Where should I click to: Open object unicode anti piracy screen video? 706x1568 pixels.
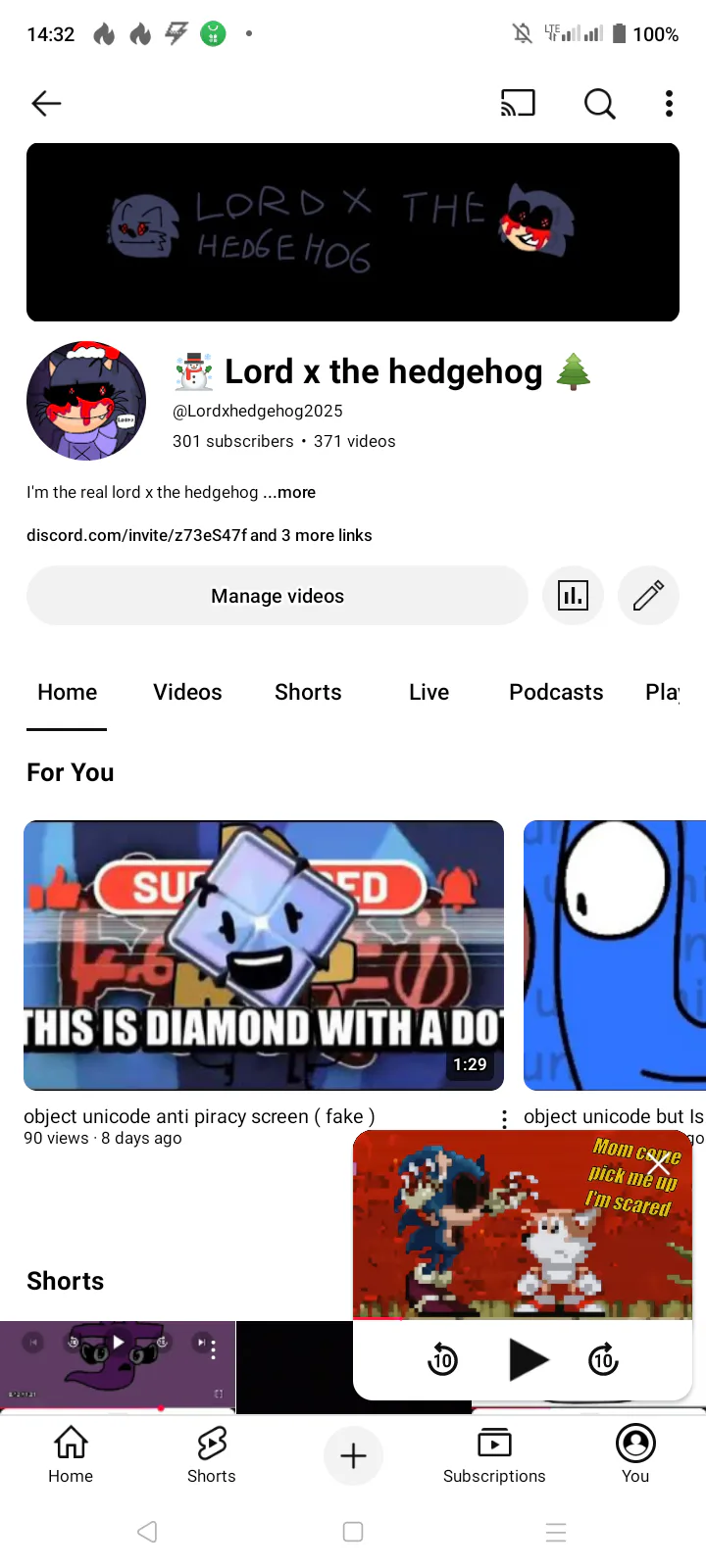[264, 955]
